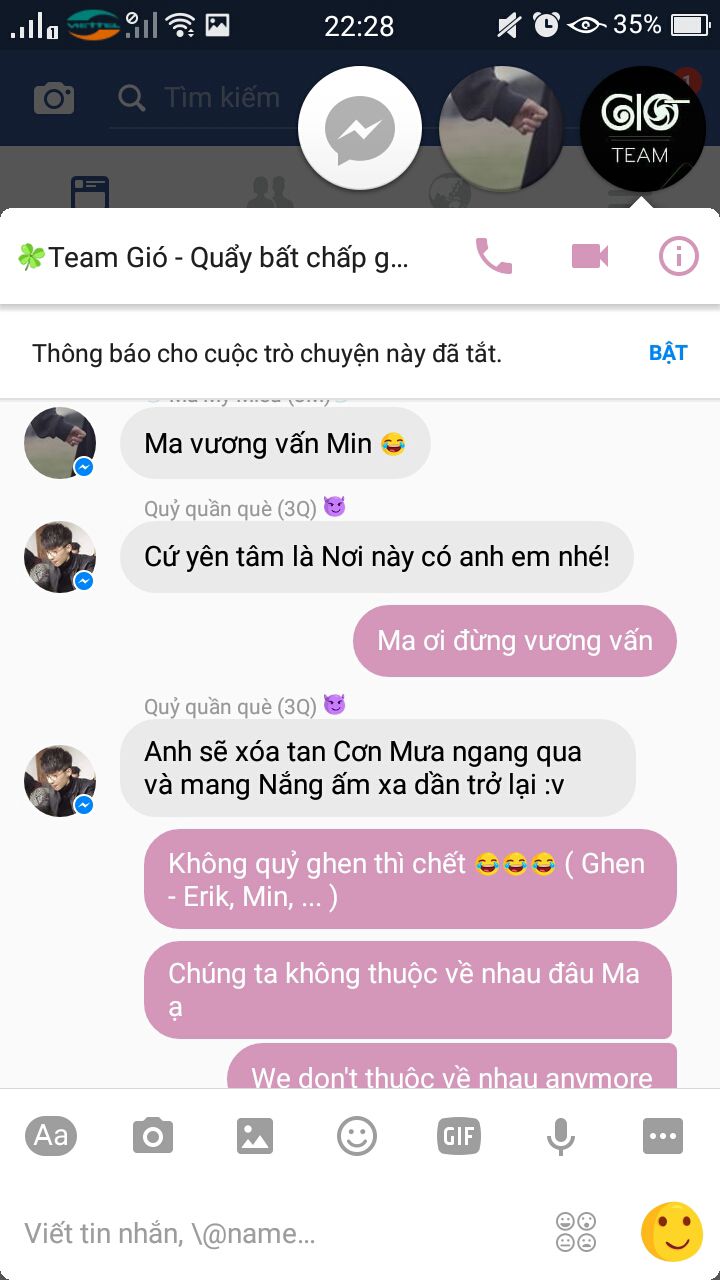Open the camera to take a photo
This screenshot has height=1280, width=720.
click(153, 1136)
